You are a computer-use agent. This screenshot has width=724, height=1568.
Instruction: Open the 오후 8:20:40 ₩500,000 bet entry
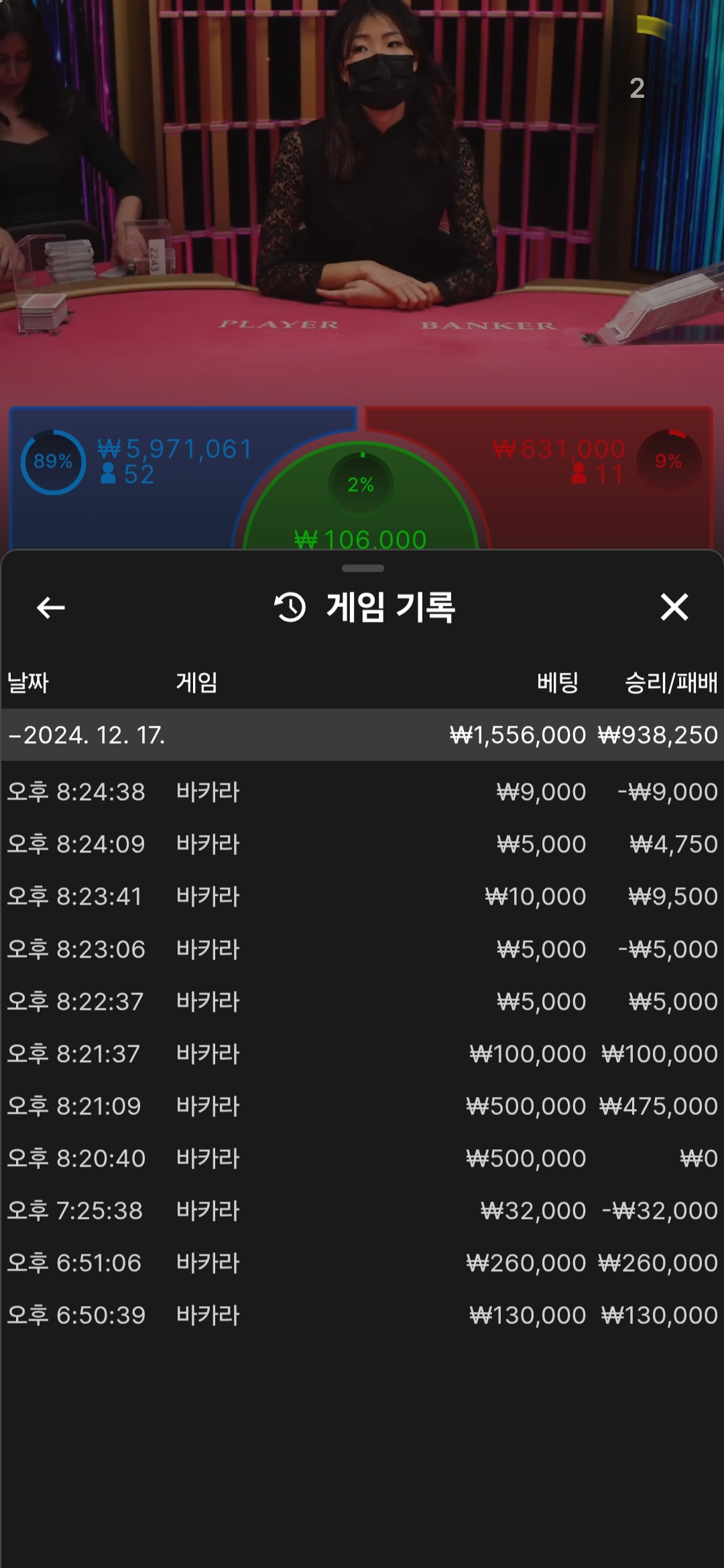tap(362, 1159)
